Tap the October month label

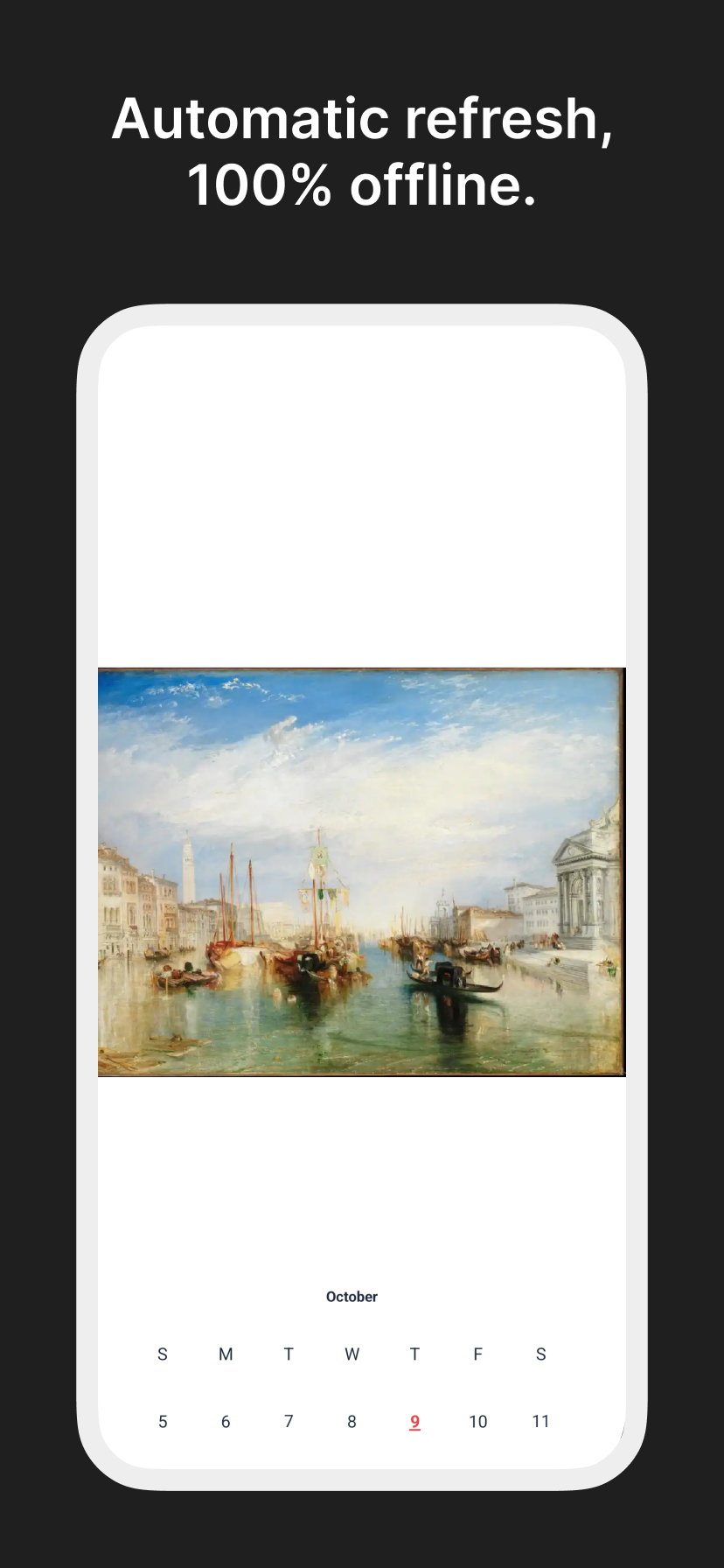point(352,1297)
